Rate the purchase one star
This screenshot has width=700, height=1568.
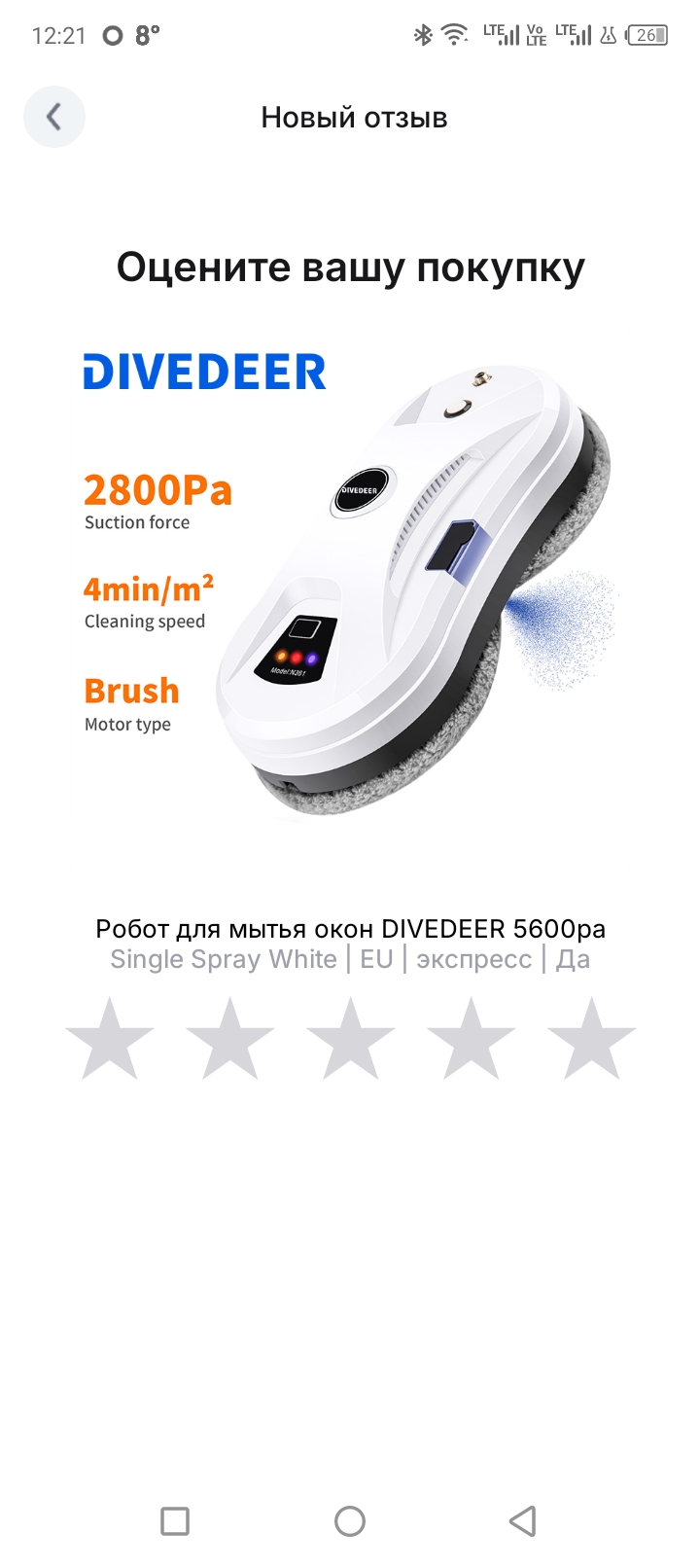click(x=110, y=1039)
